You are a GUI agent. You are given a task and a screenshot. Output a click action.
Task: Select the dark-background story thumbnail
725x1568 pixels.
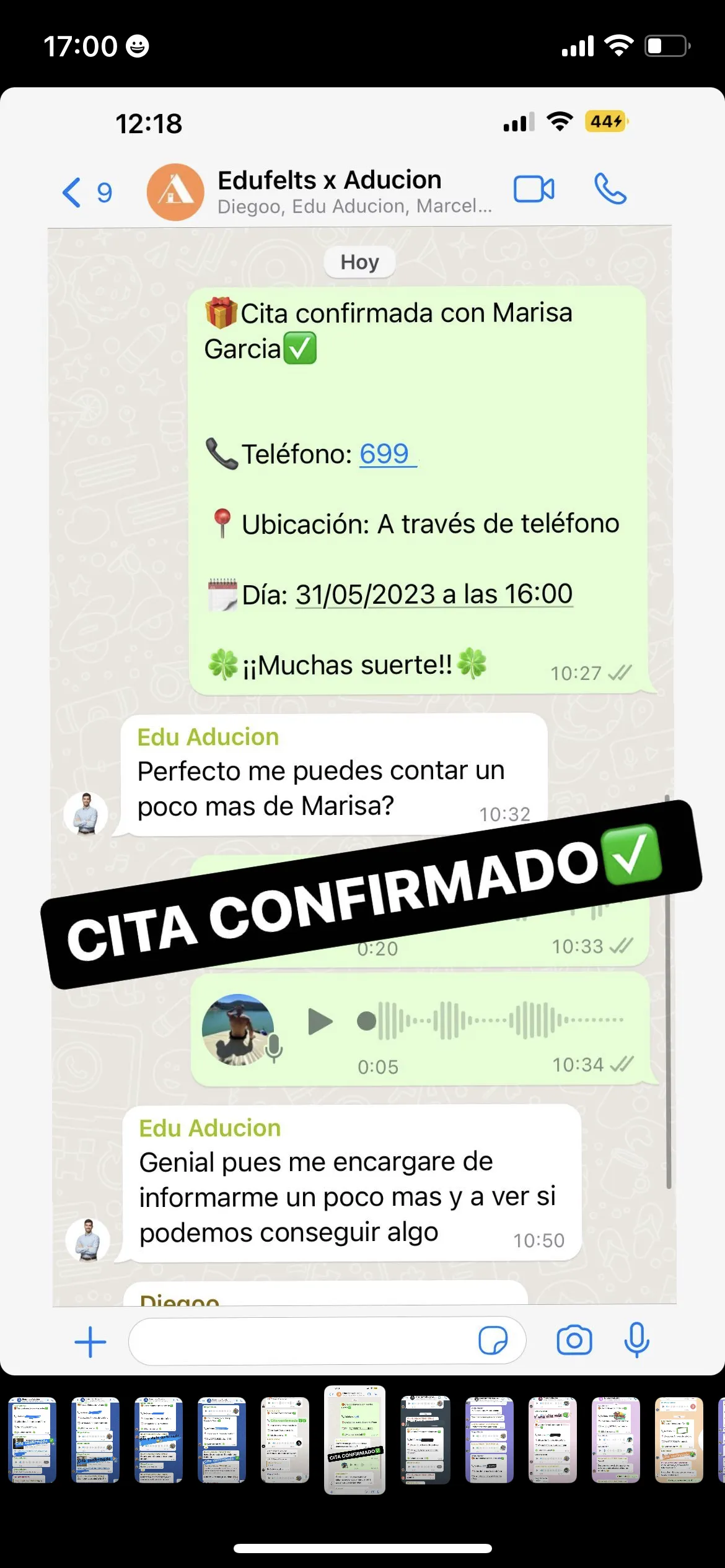[x=425, y=1439]
